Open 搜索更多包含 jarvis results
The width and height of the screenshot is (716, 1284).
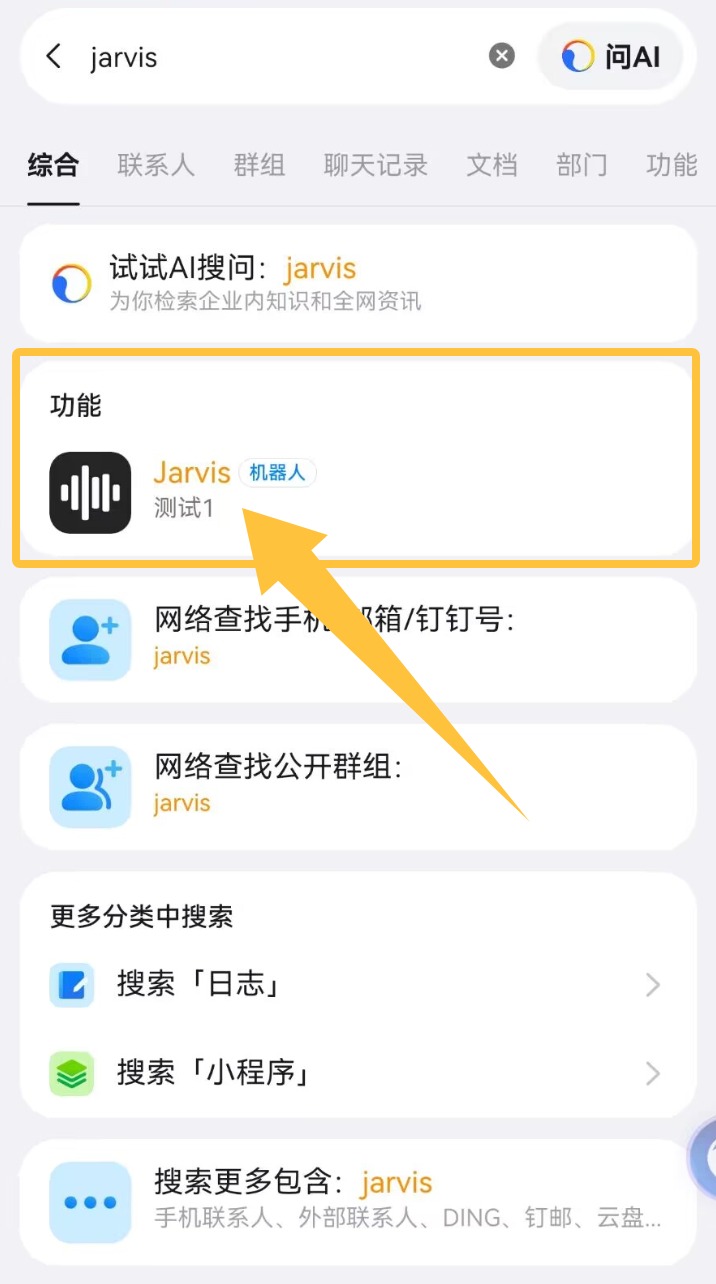(x=357, y=1200)
